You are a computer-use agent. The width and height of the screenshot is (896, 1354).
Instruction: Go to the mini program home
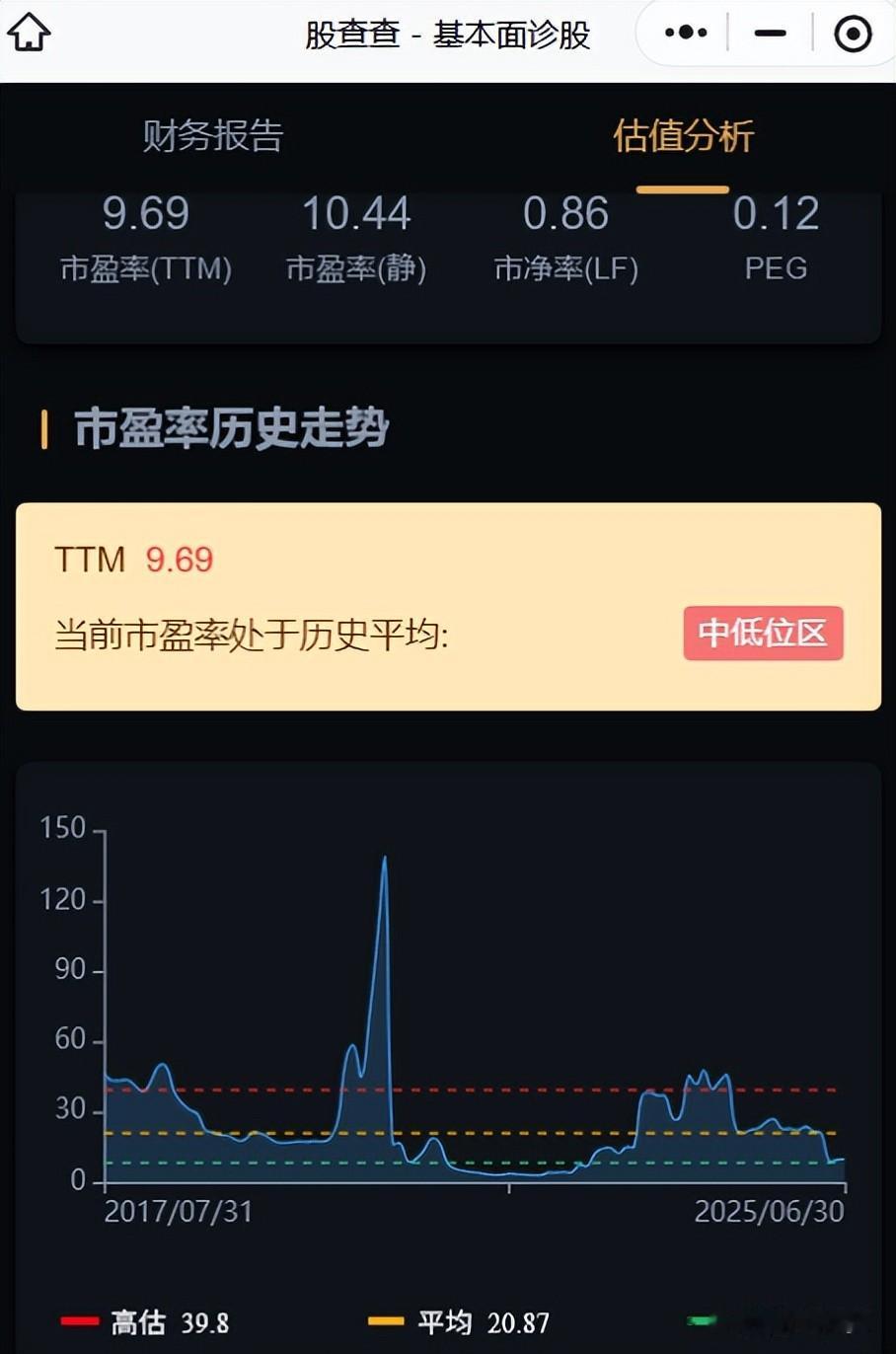(x=29, y=33)
